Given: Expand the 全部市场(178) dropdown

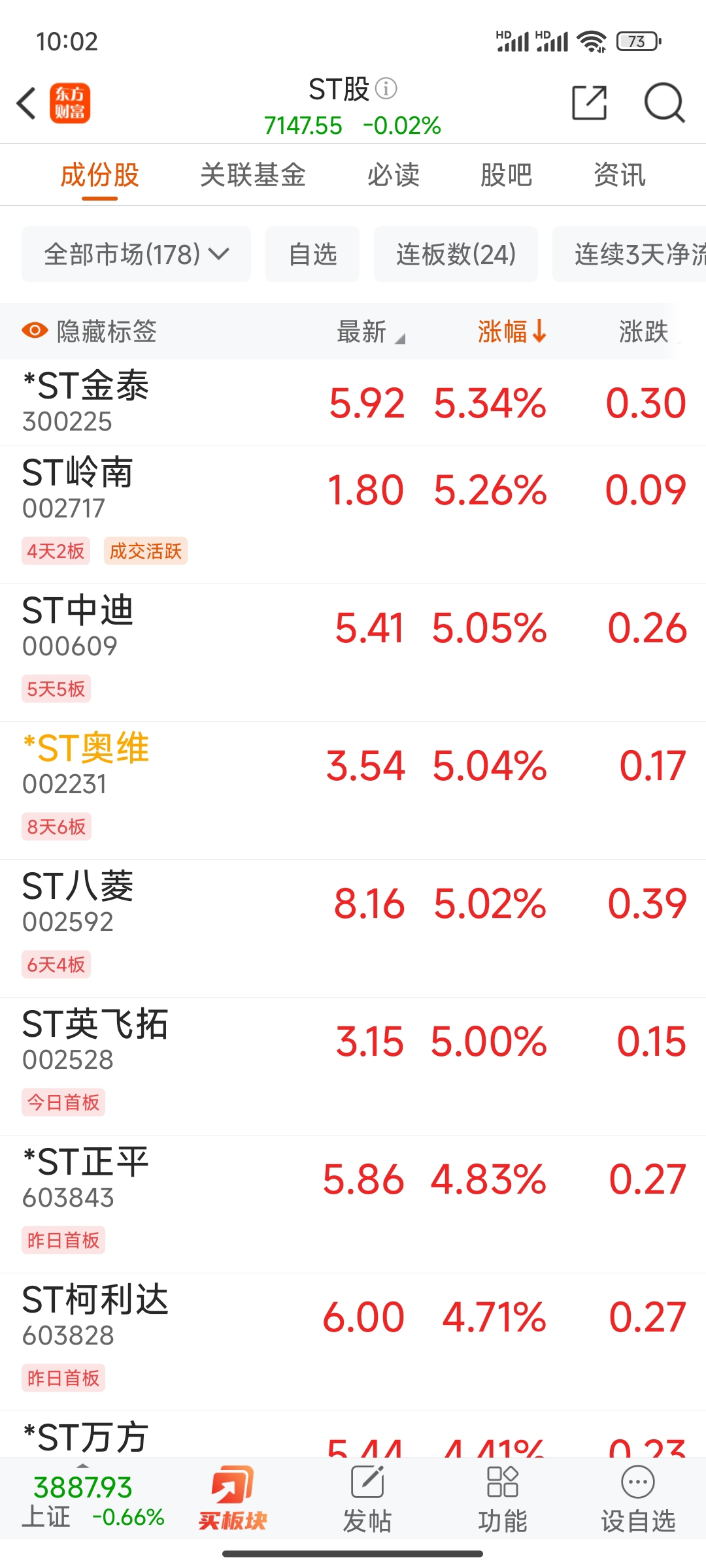Looking at the screenshot, I should pos(136,254).
